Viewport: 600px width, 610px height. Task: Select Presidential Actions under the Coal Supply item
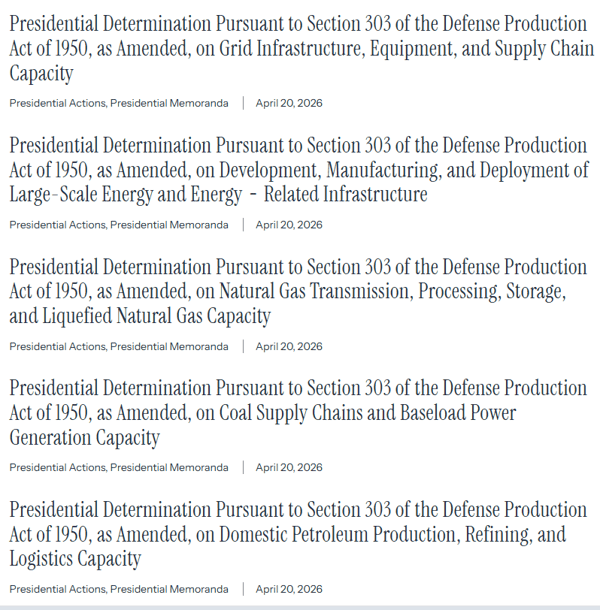[57, 467]
